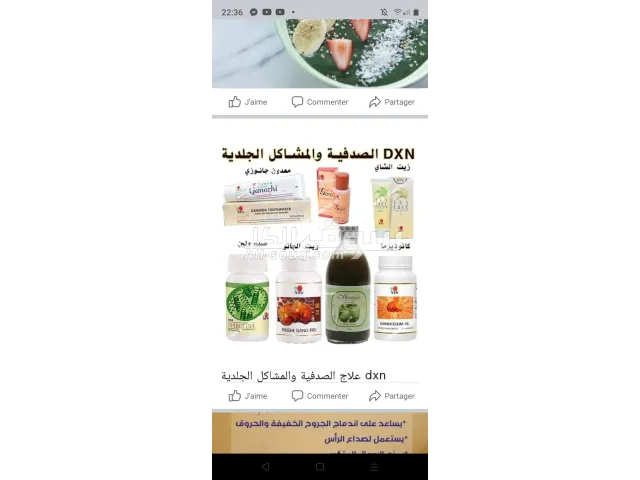Comment on the DXN psoriasis treatment post
This screenshot has height=480, width=640.
[320, 396]
